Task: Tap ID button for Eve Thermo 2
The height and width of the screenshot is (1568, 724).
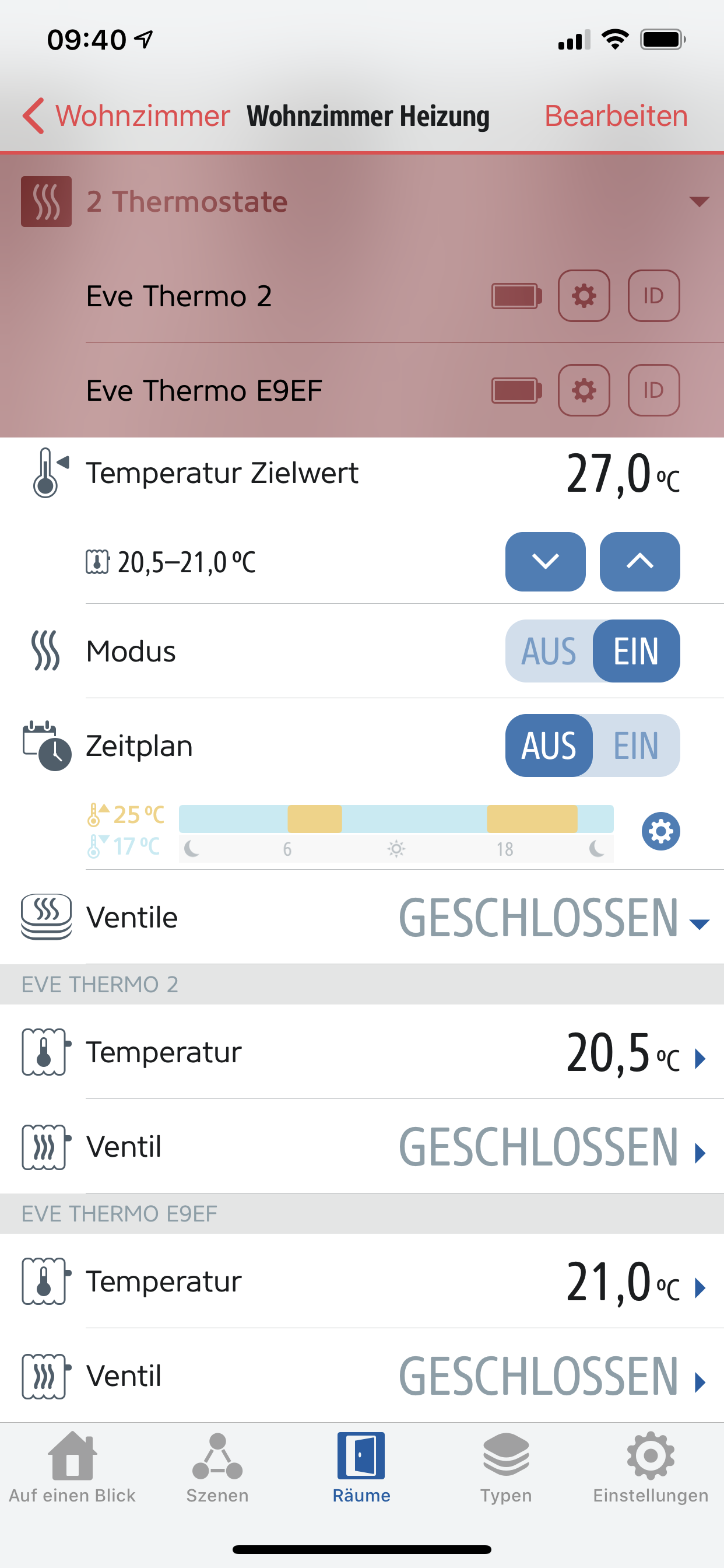Action: pos(653,296)
